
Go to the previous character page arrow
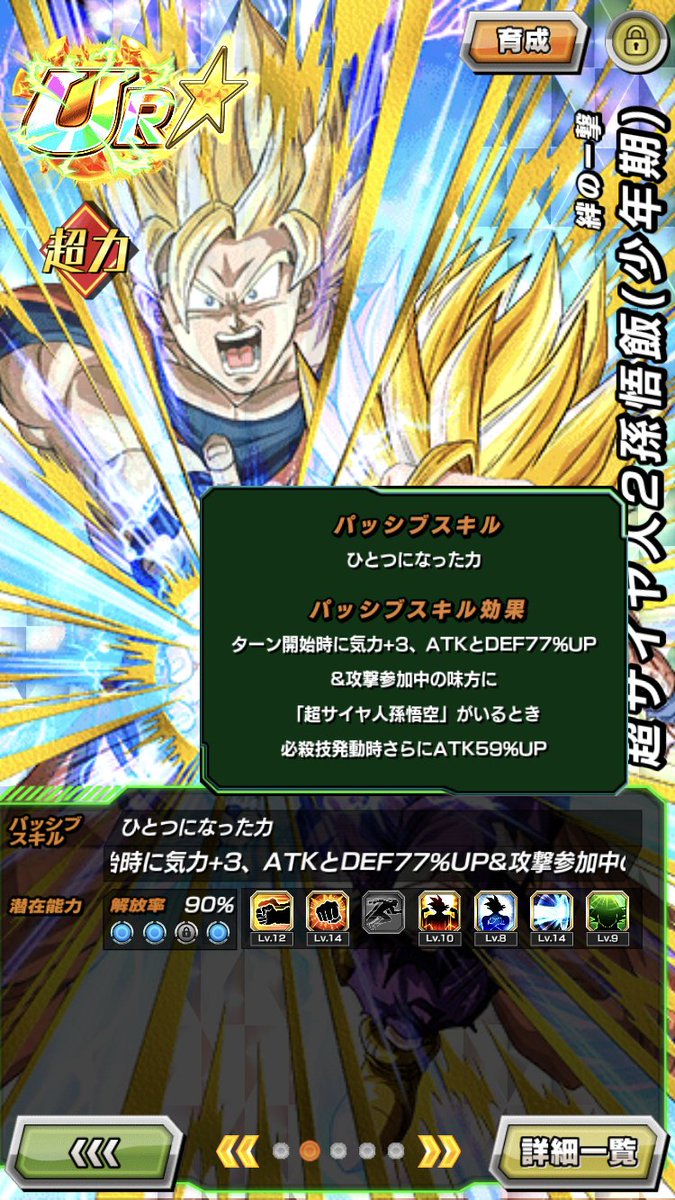(236, 1151)
